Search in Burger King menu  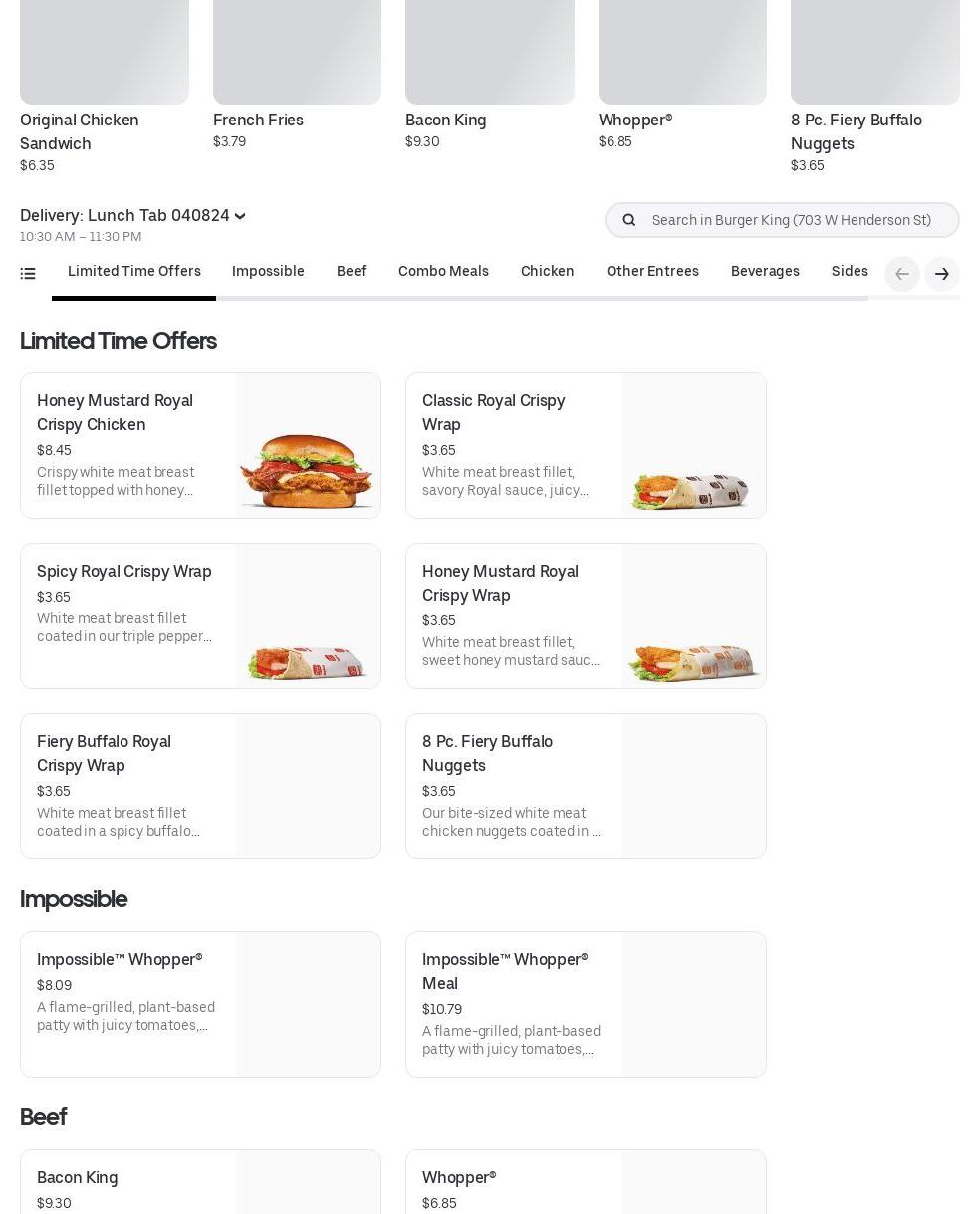point(792,220)
